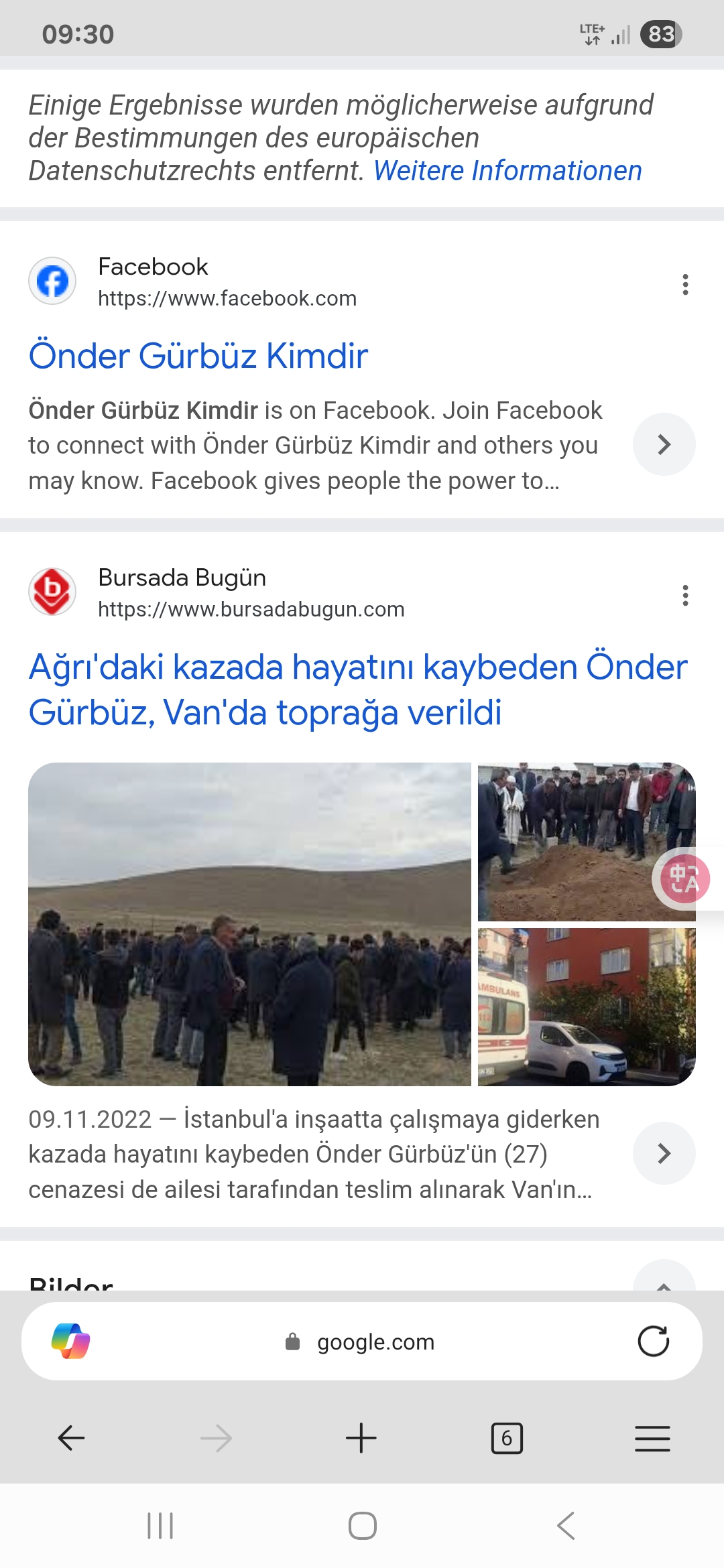
Task: Open the Copilot icon in the address bar
Action: coord(71,1341)
